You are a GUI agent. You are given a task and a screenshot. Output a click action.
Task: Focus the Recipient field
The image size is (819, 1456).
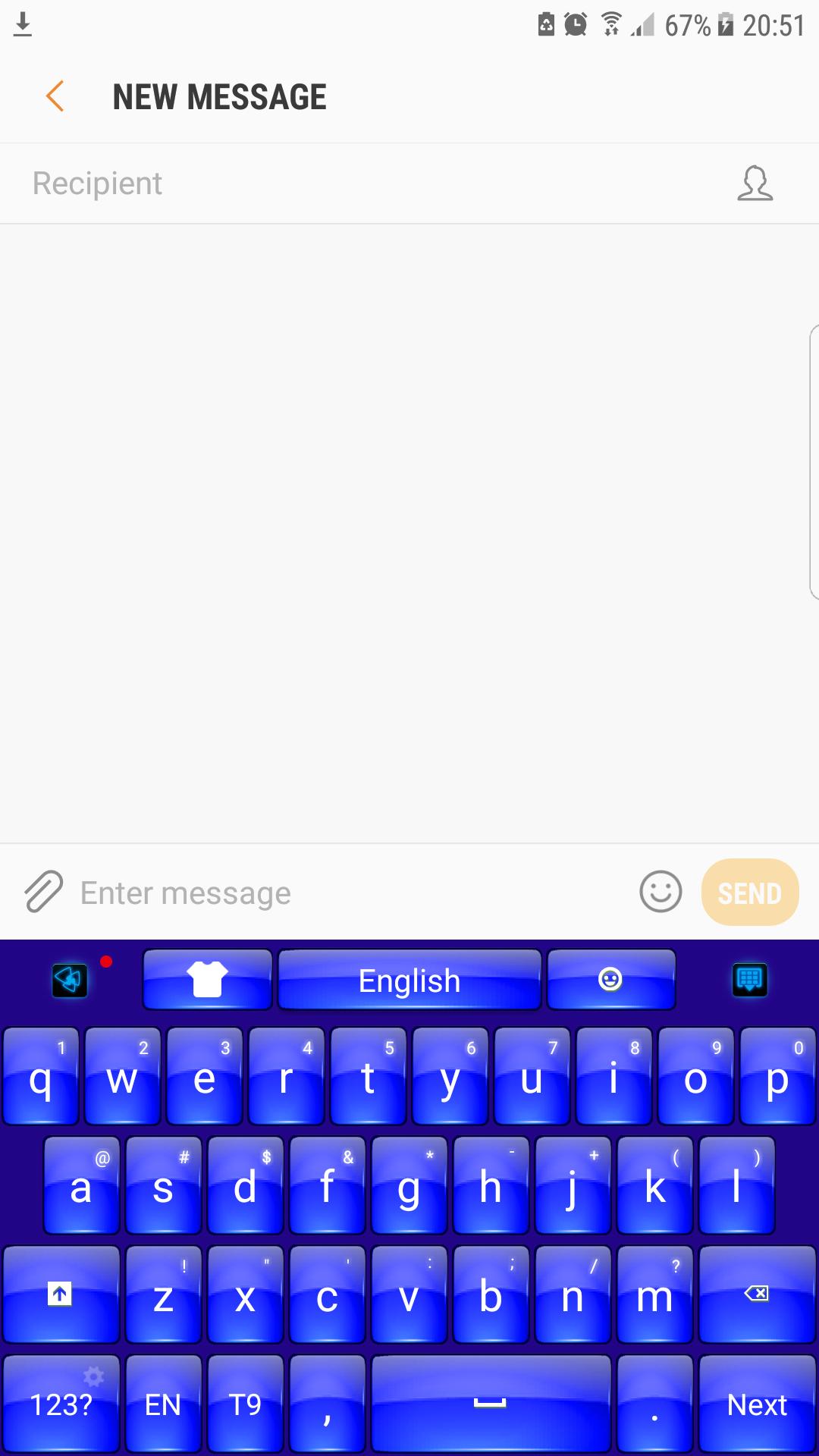click(x=364, y=184)
